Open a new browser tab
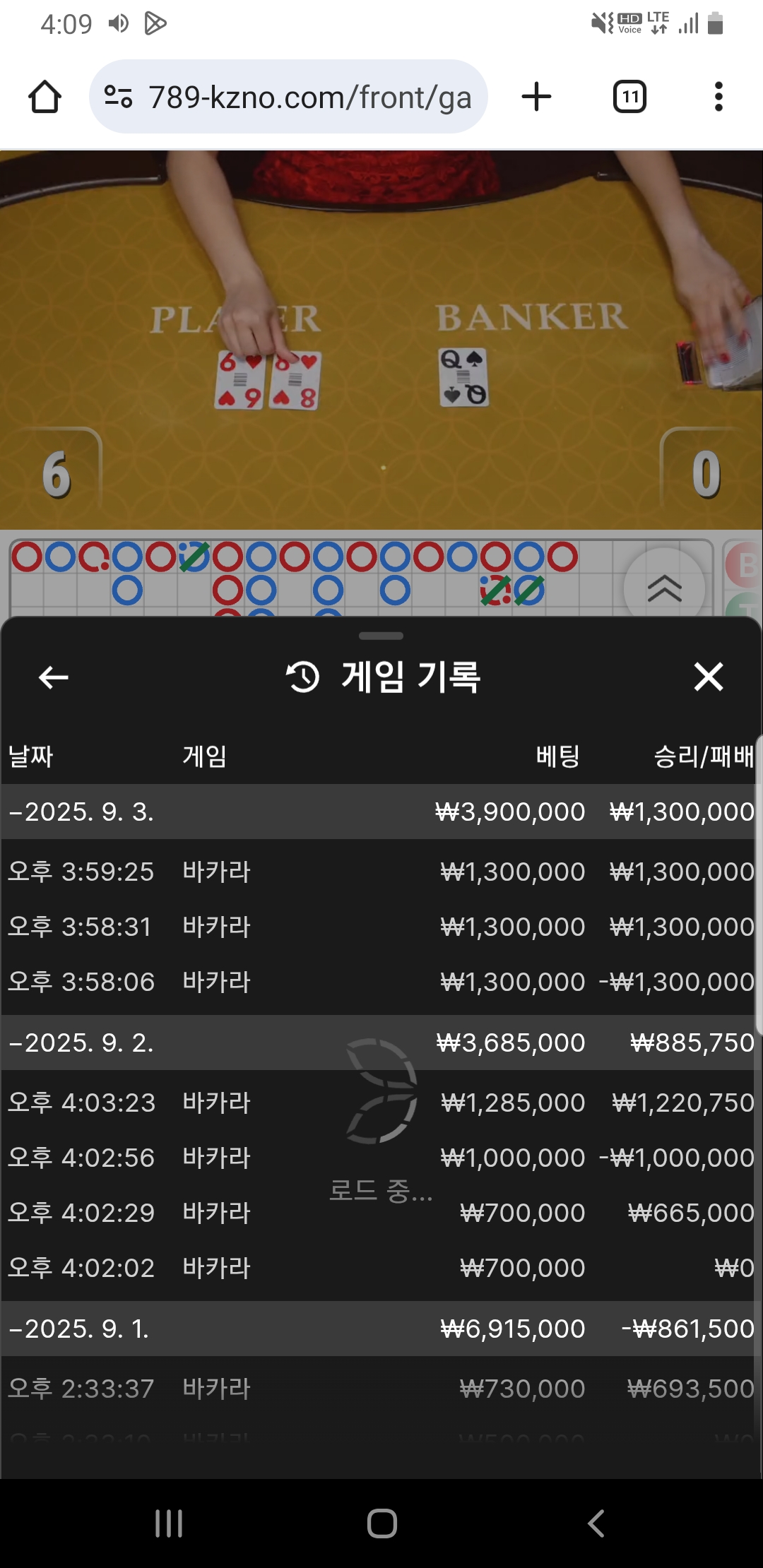The image size is (763, 1568). pyautogui.click(x=536, y=97)
